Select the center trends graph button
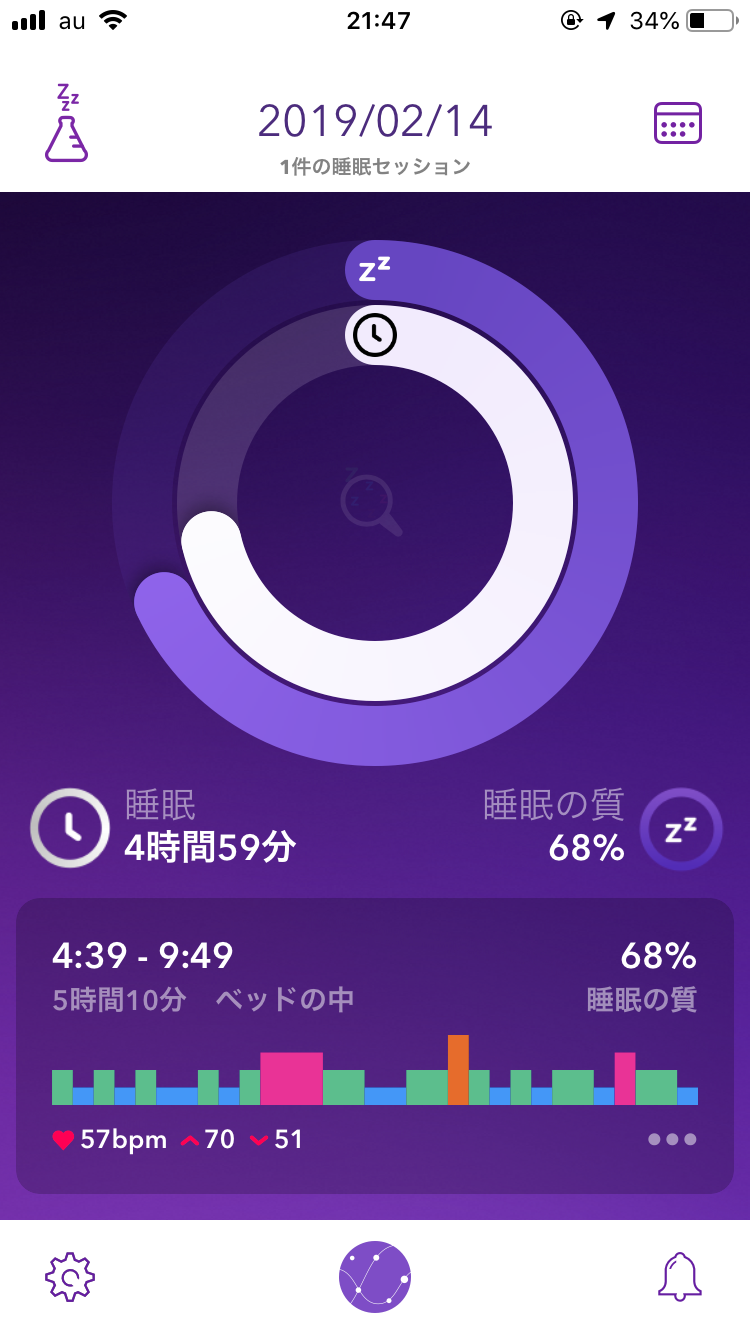The image size is (750, 1334). 375,1277
